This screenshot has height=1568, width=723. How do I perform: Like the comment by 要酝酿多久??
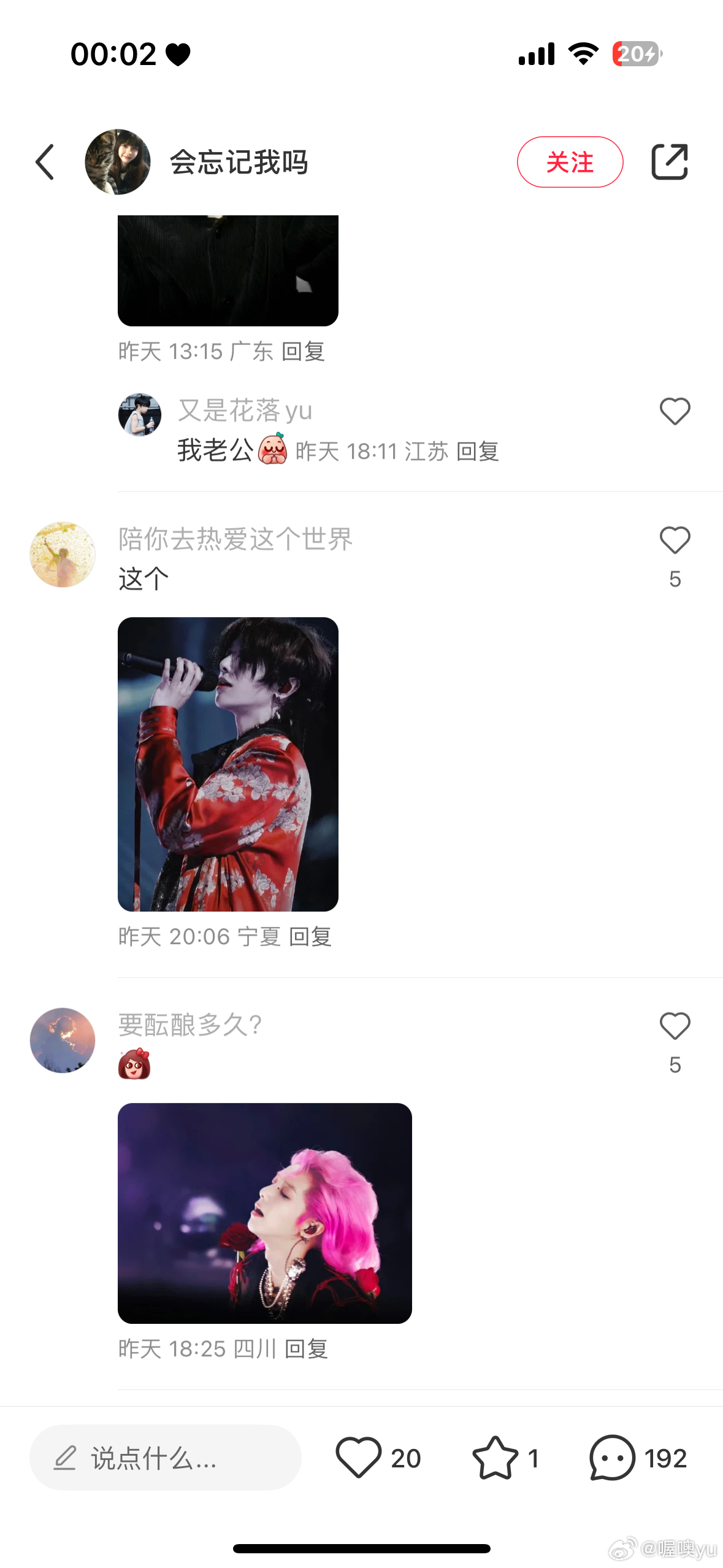click(x=675, y=1026)
